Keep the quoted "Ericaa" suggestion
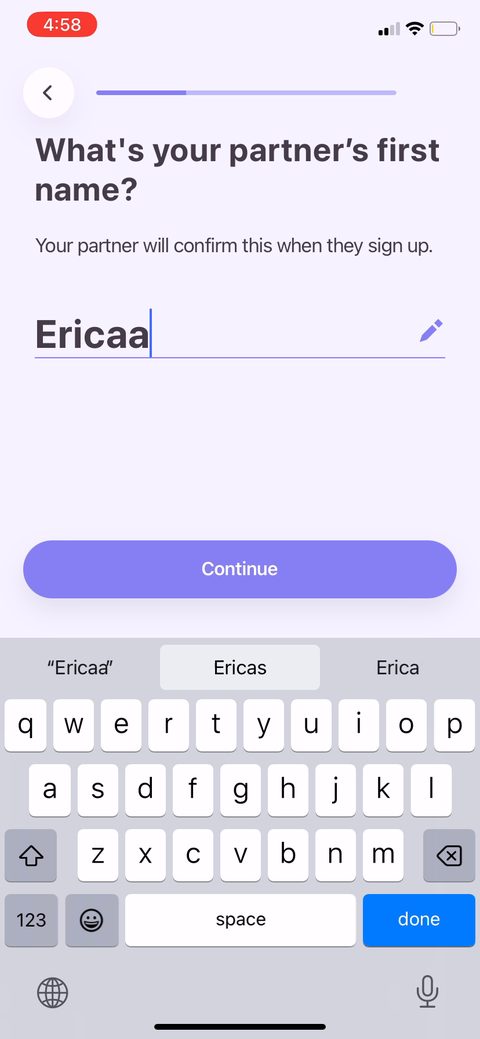The image size is (480, 1039). point(80,667)
